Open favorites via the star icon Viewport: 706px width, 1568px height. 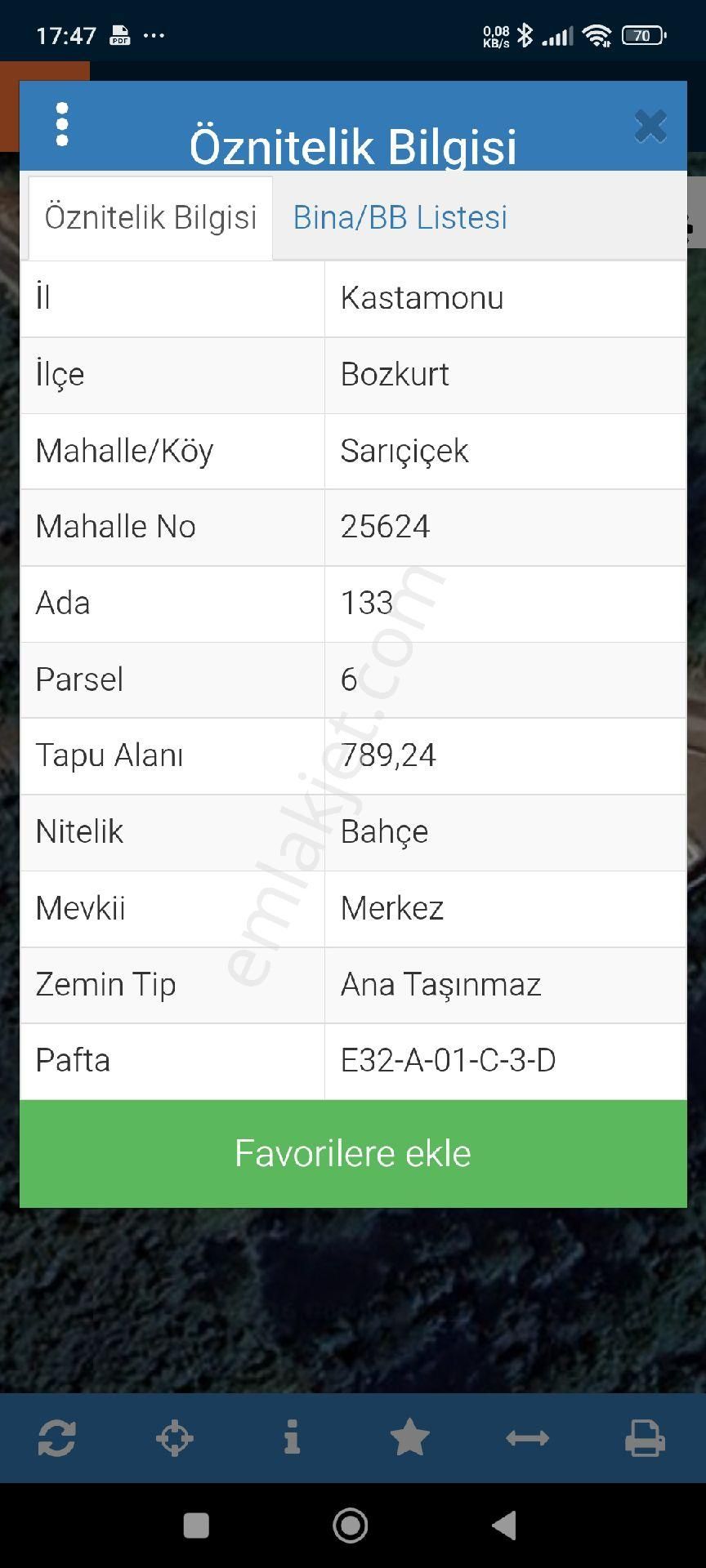[x=410, y=1437]
